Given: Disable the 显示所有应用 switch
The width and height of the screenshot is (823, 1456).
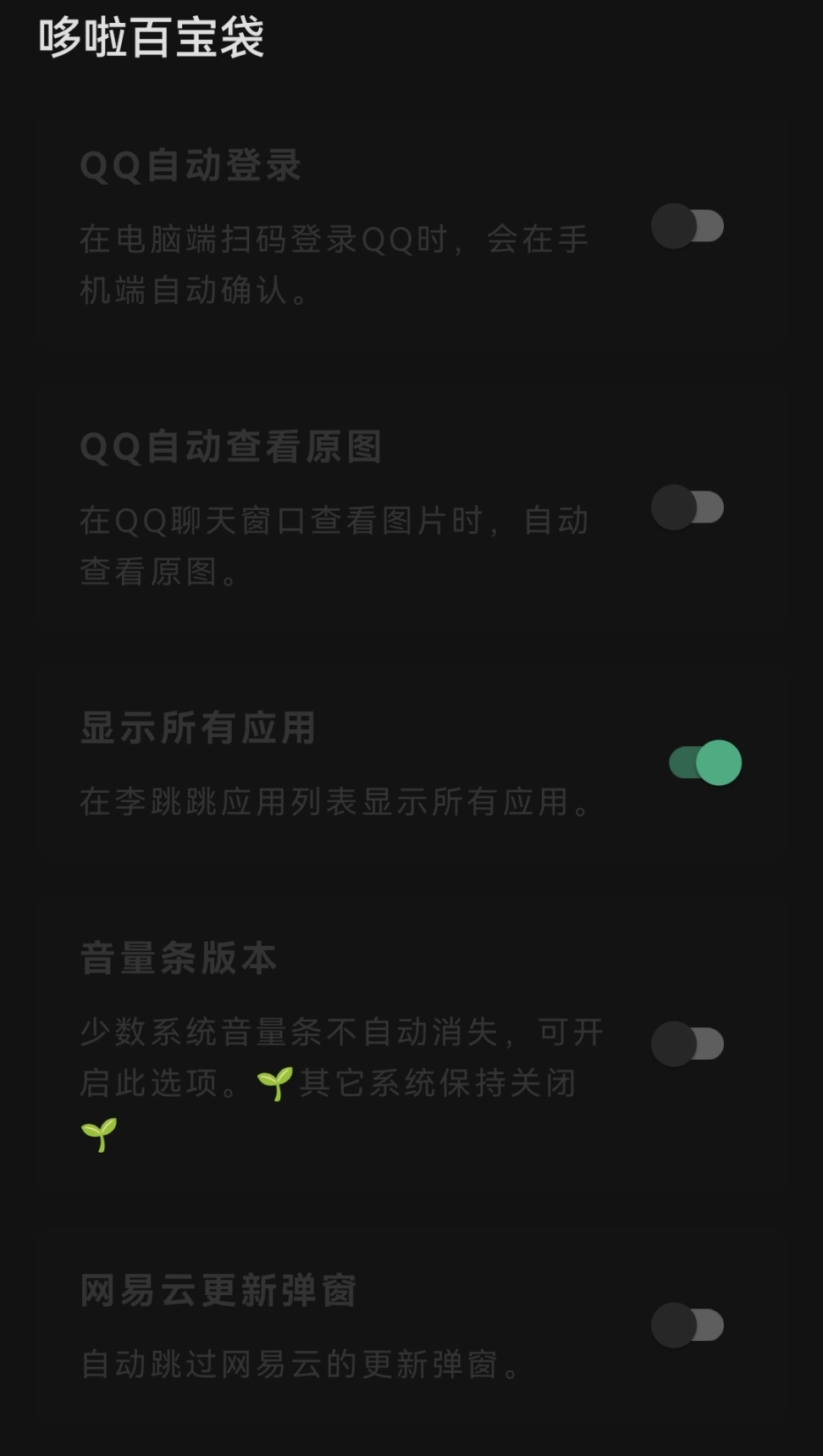Looking at the screenshot, I should 704,762.
